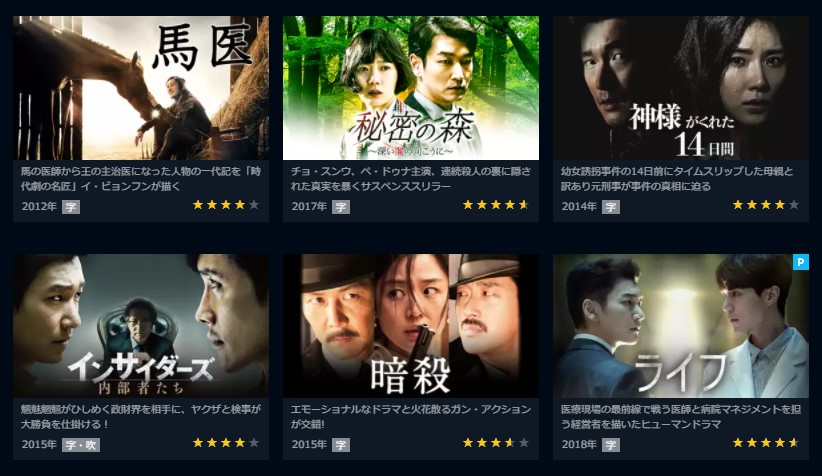
Task: Open the 馬医 drama card
Action: tap(141, 88)
